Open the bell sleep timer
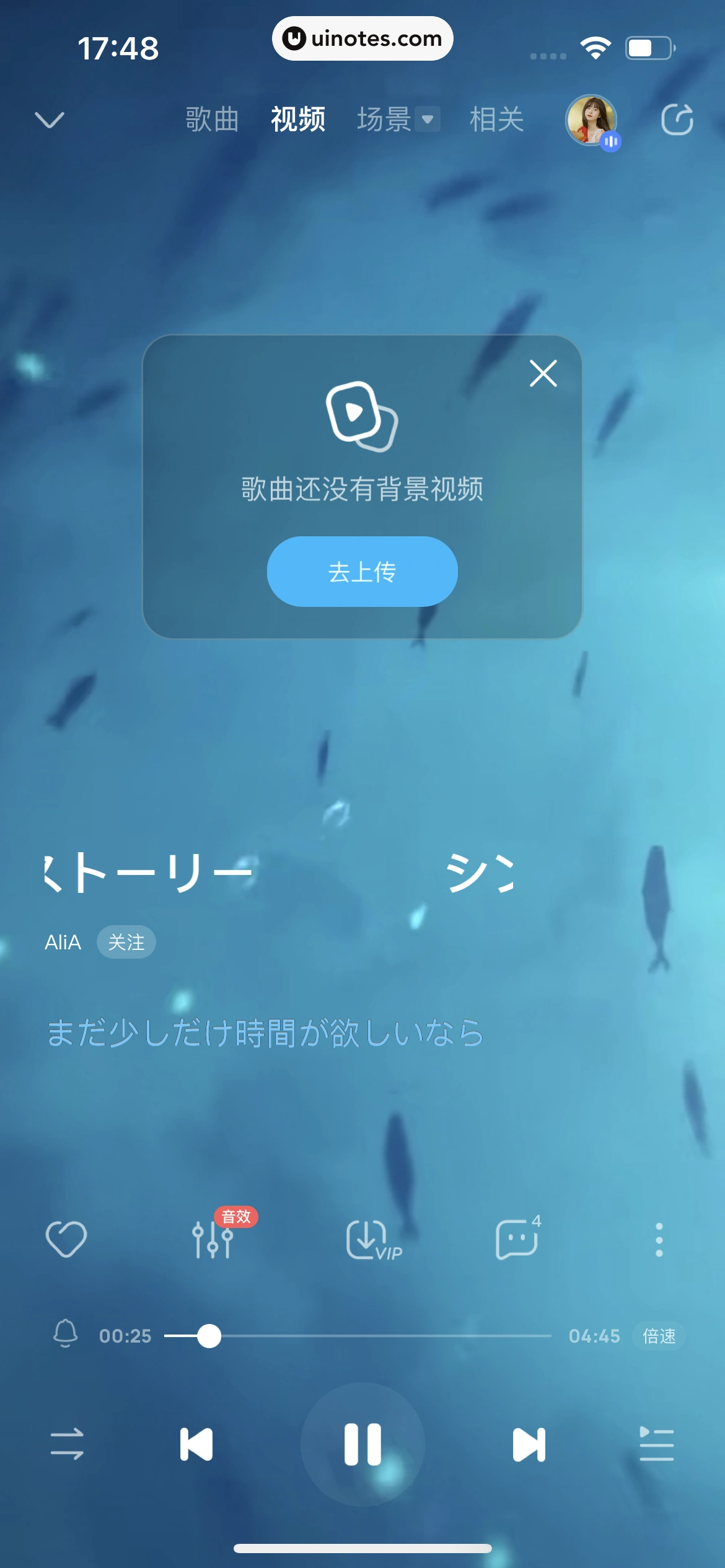This screenshot has width=725, height=1568. pyautogui.click(x=66, y=1335)
